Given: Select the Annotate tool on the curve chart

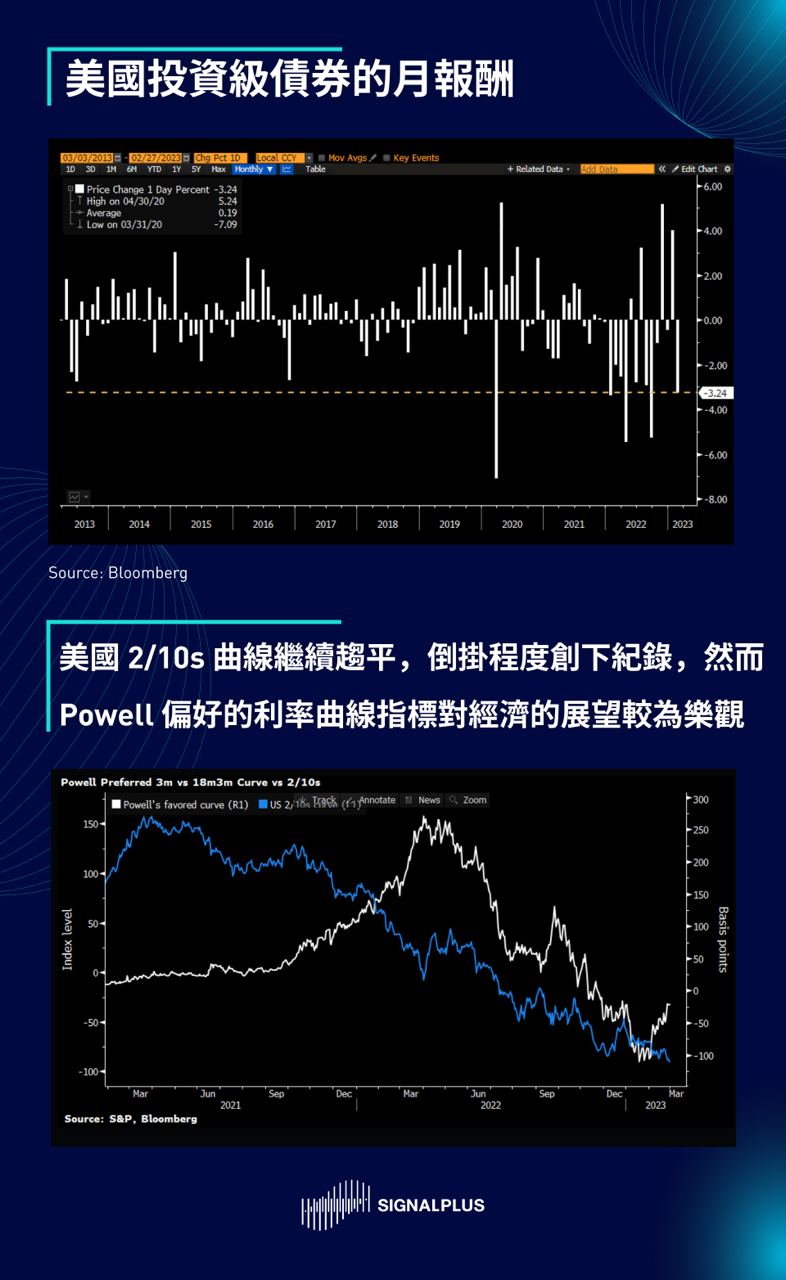Looking at the screenshot, I should (x=377, y=801).
